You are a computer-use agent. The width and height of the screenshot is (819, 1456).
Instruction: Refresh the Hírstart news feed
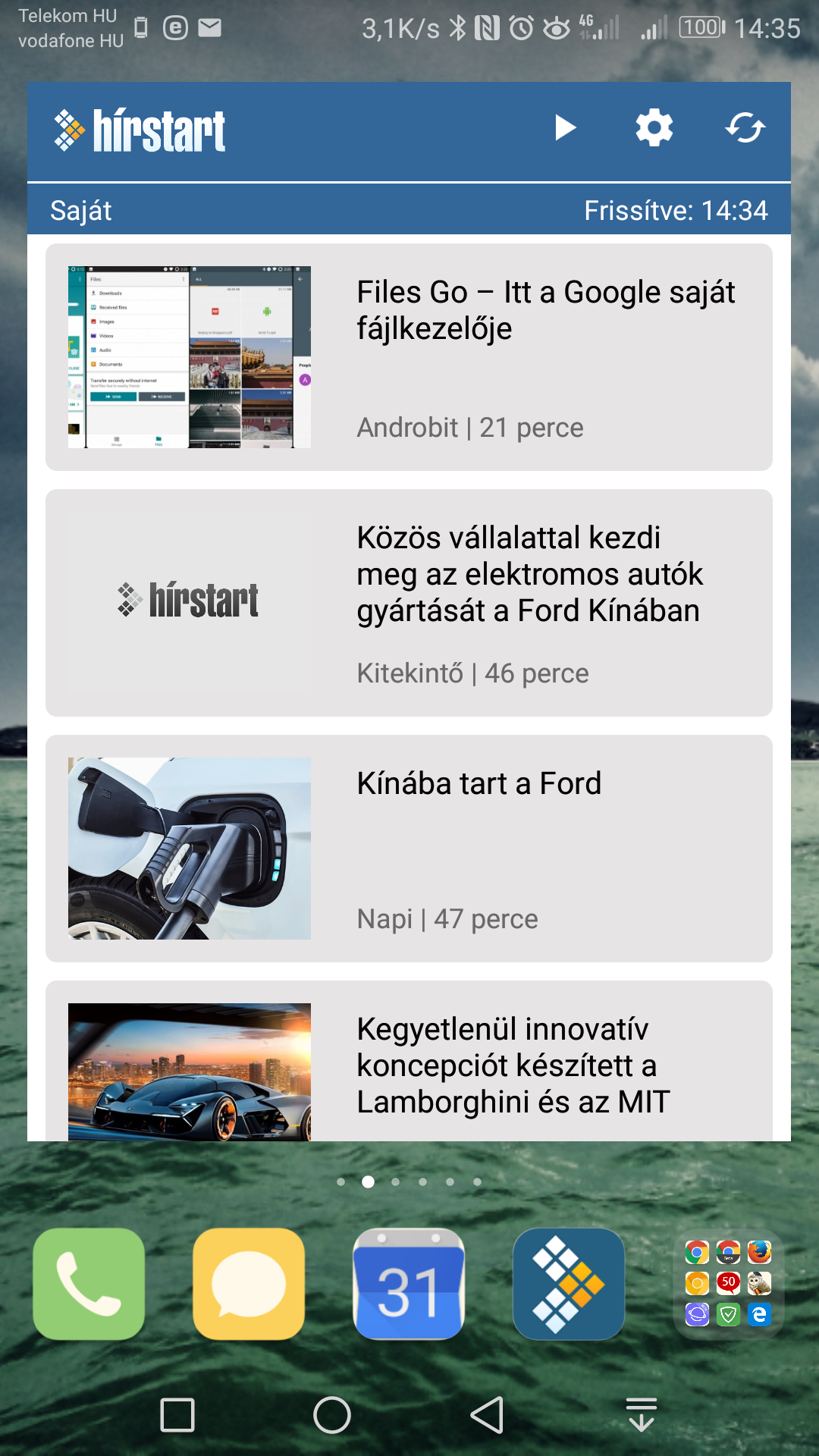pos(745,127)
